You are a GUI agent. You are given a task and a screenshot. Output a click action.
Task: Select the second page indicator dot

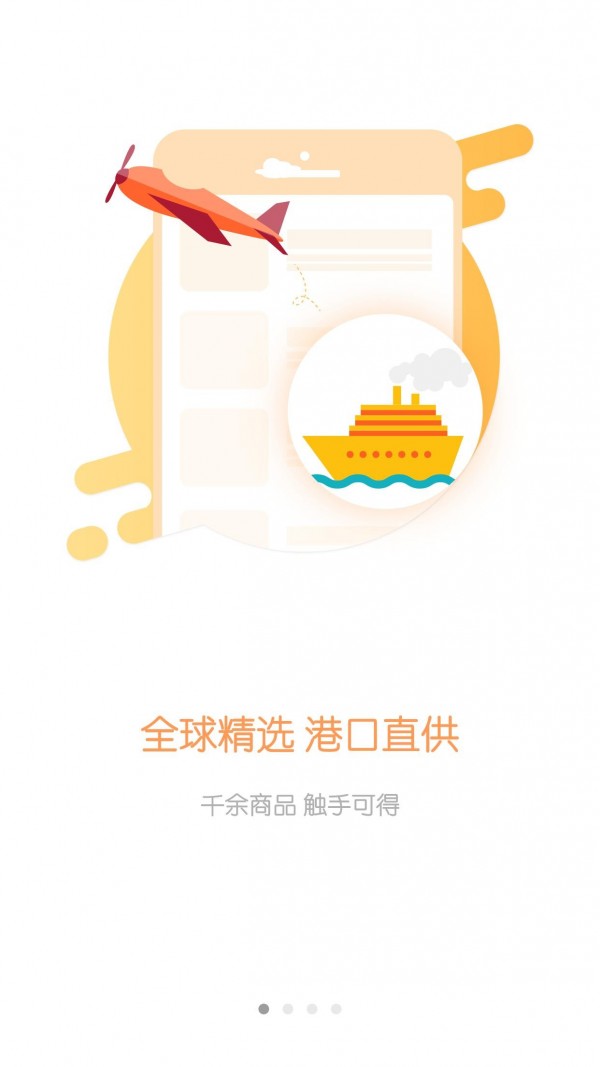288,1008
